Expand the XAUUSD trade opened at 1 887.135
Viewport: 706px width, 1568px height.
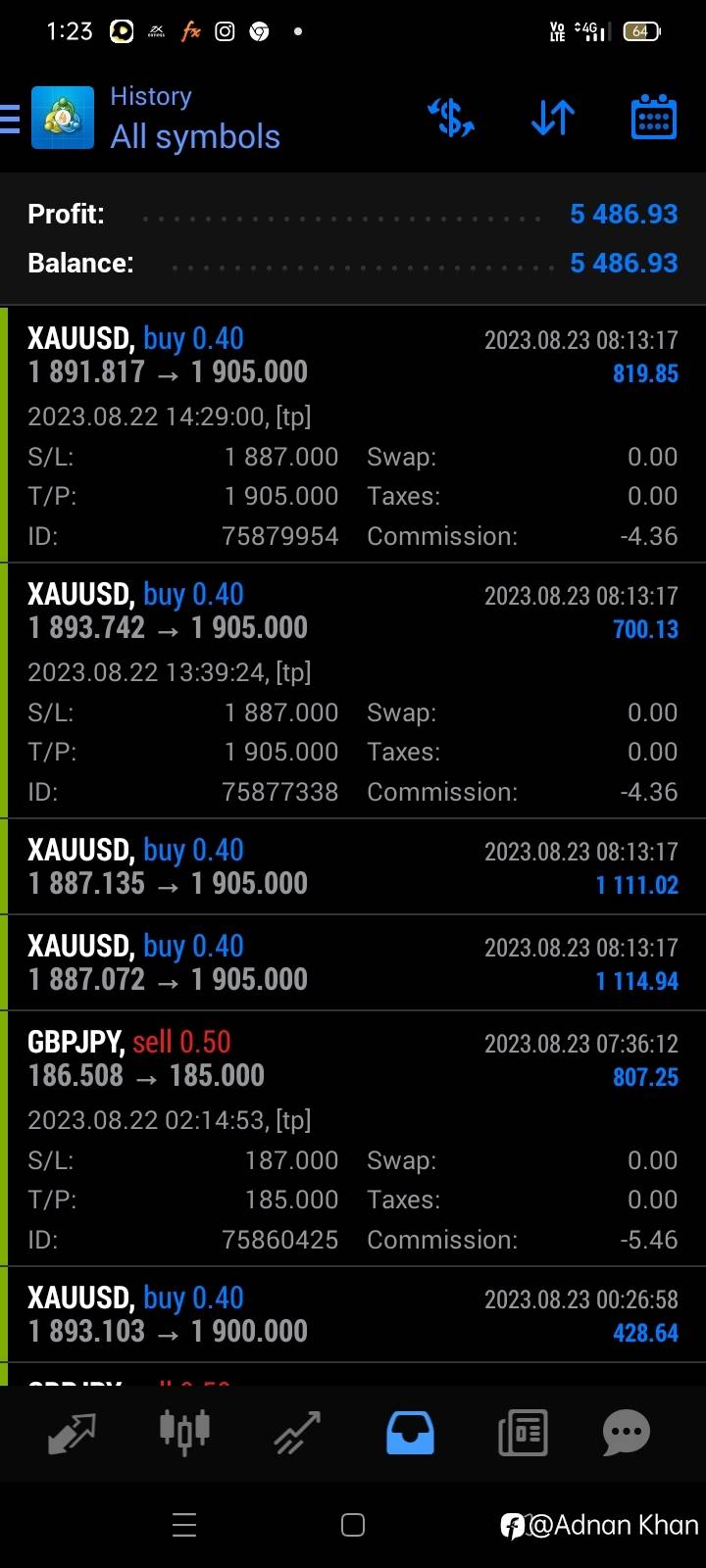[353, 867]
